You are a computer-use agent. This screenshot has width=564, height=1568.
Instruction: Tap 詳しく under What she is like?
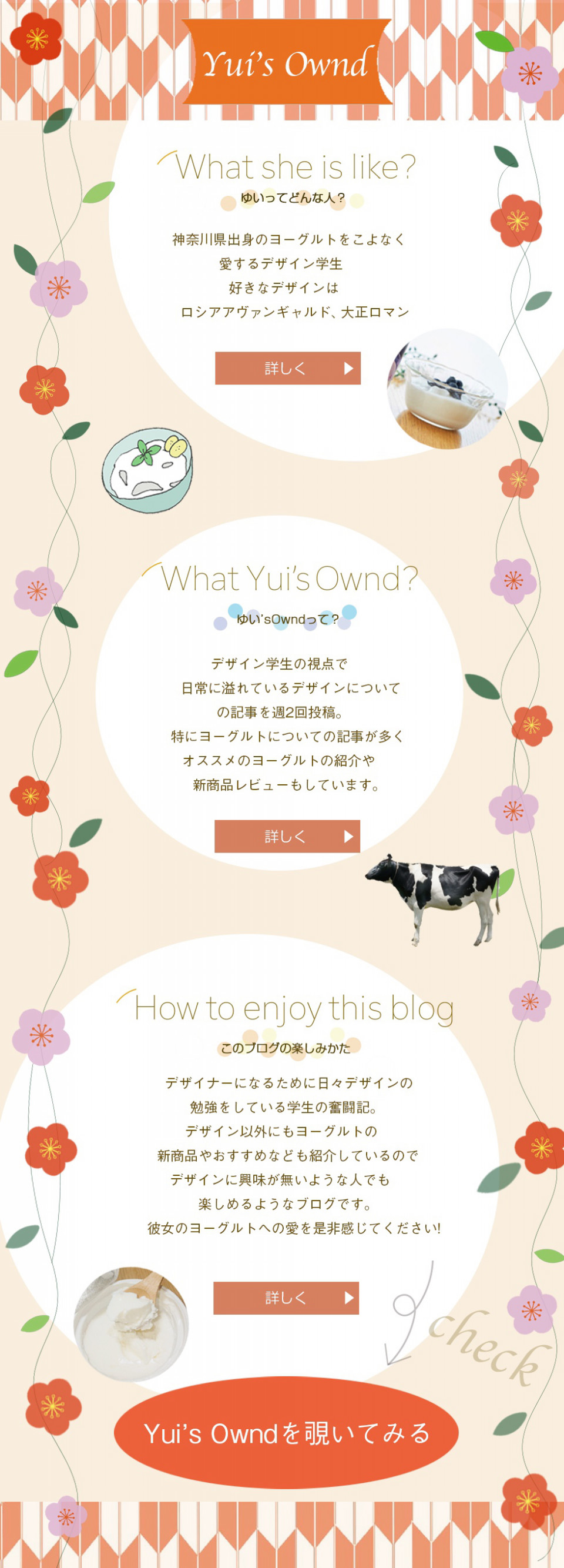288,368
